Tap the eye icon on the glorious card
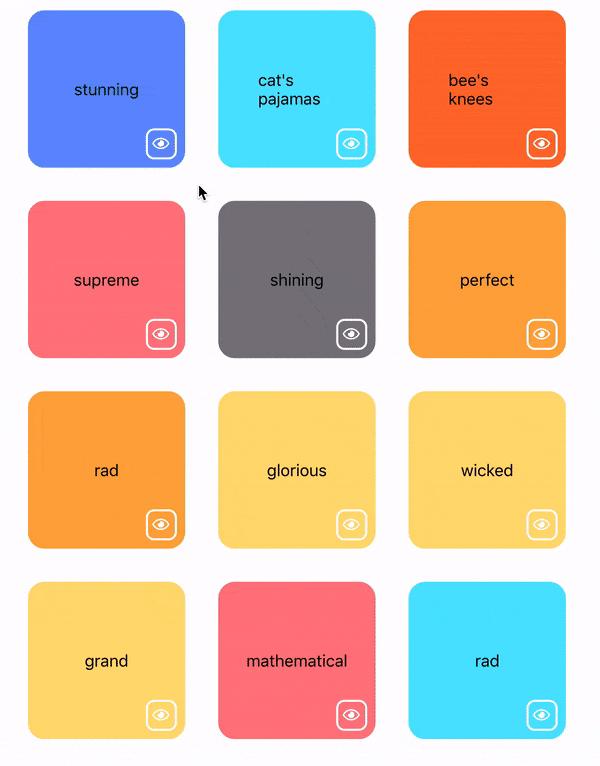This screenshot has height=766, width=600. coord(351,524)
